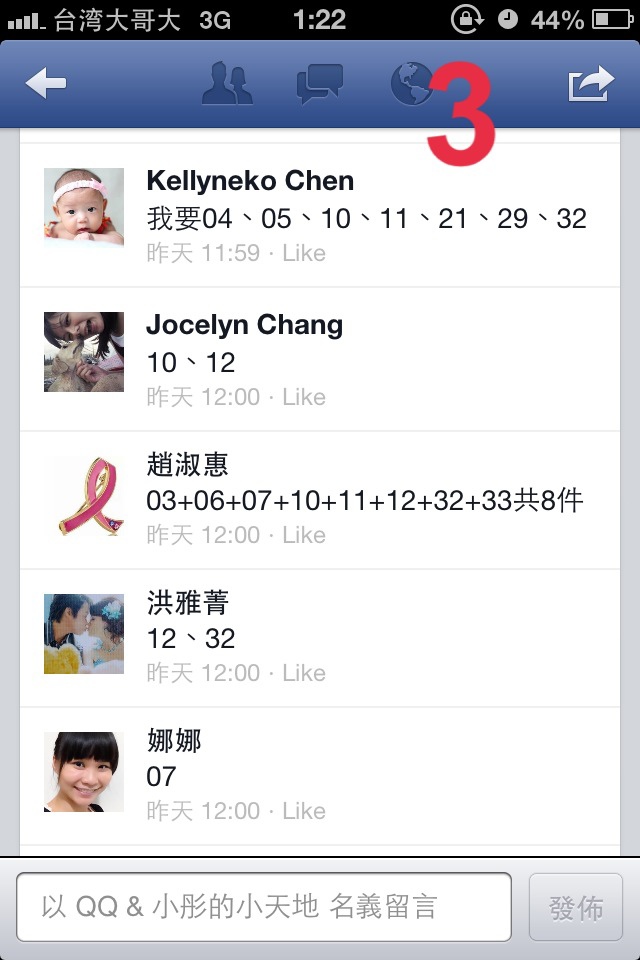This screenshot has width=640, height=960.
Task: Open 洪雅菁's profile picture
Action: click(84, 634)
